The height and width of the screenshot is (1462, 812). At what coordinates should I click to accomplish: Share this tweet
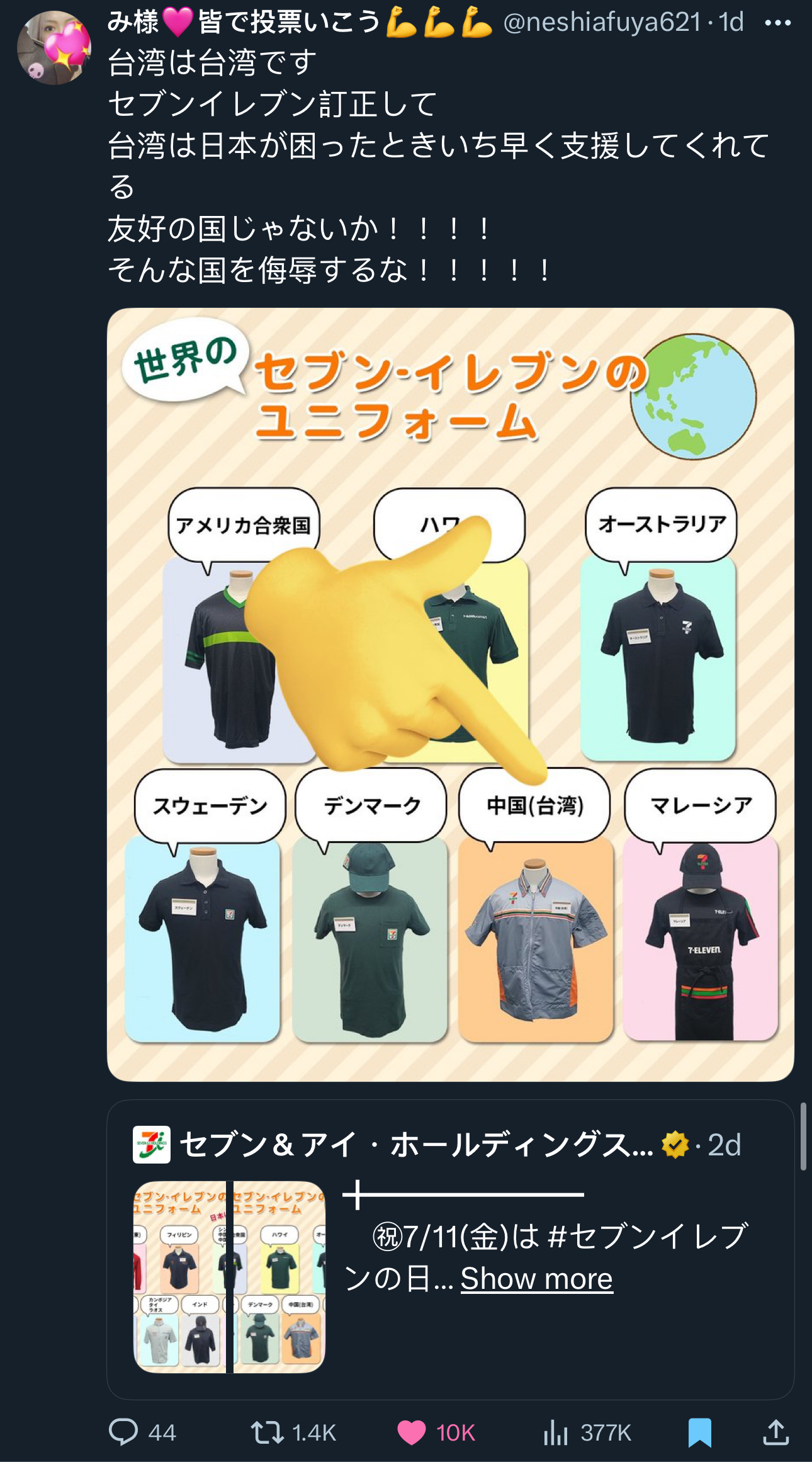click(x=776, y=1432)
